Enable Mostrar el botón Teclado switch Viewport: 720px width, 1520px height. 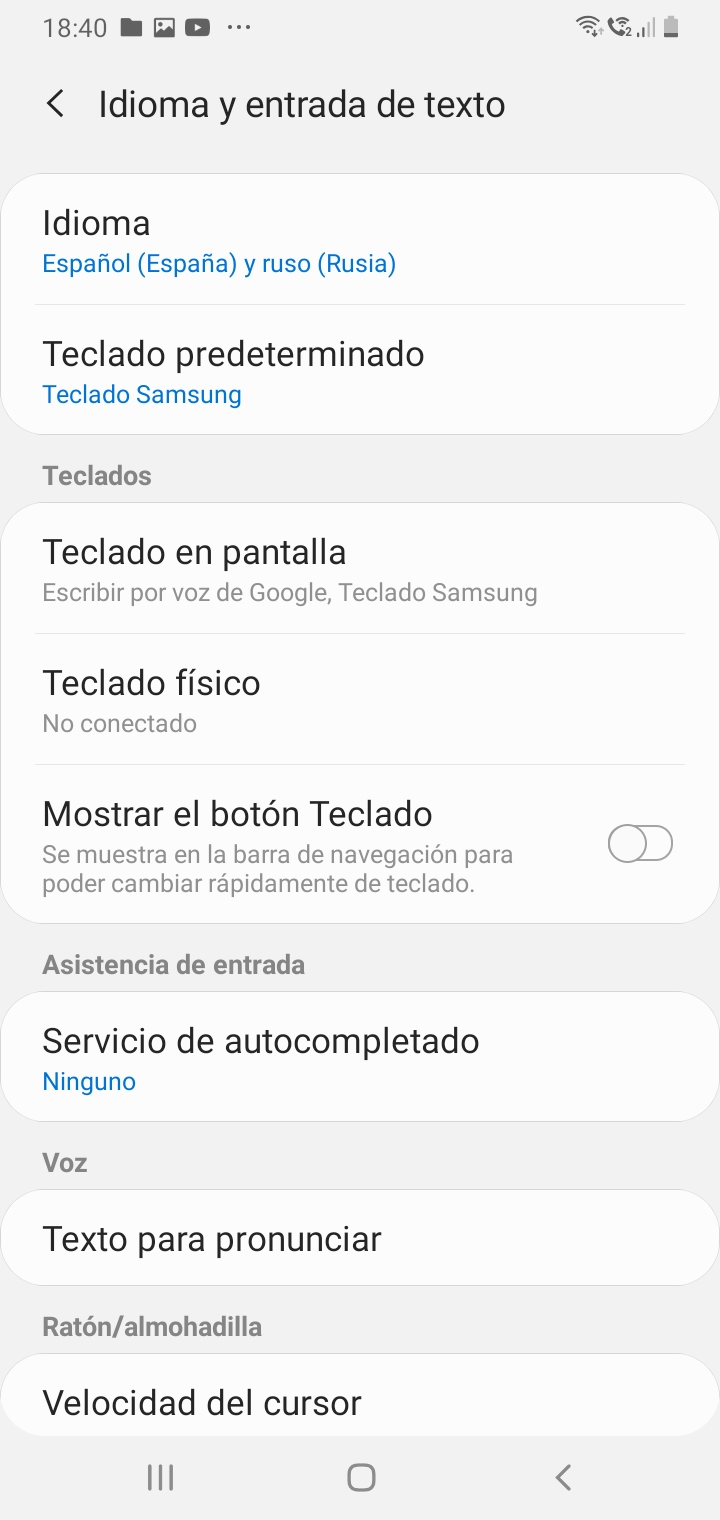click(x=640, y=844)
